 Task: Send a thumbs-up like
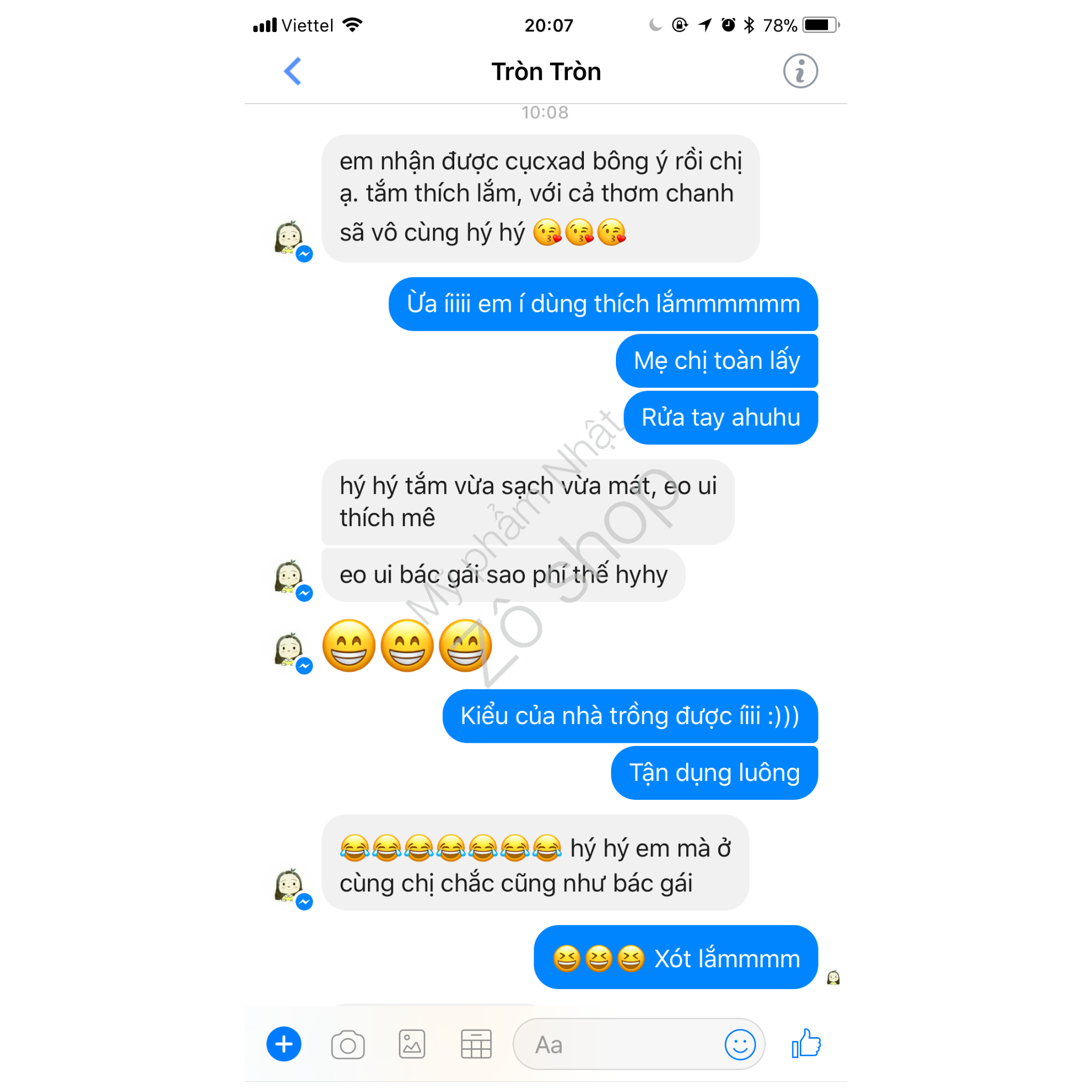coord(806,1043)
